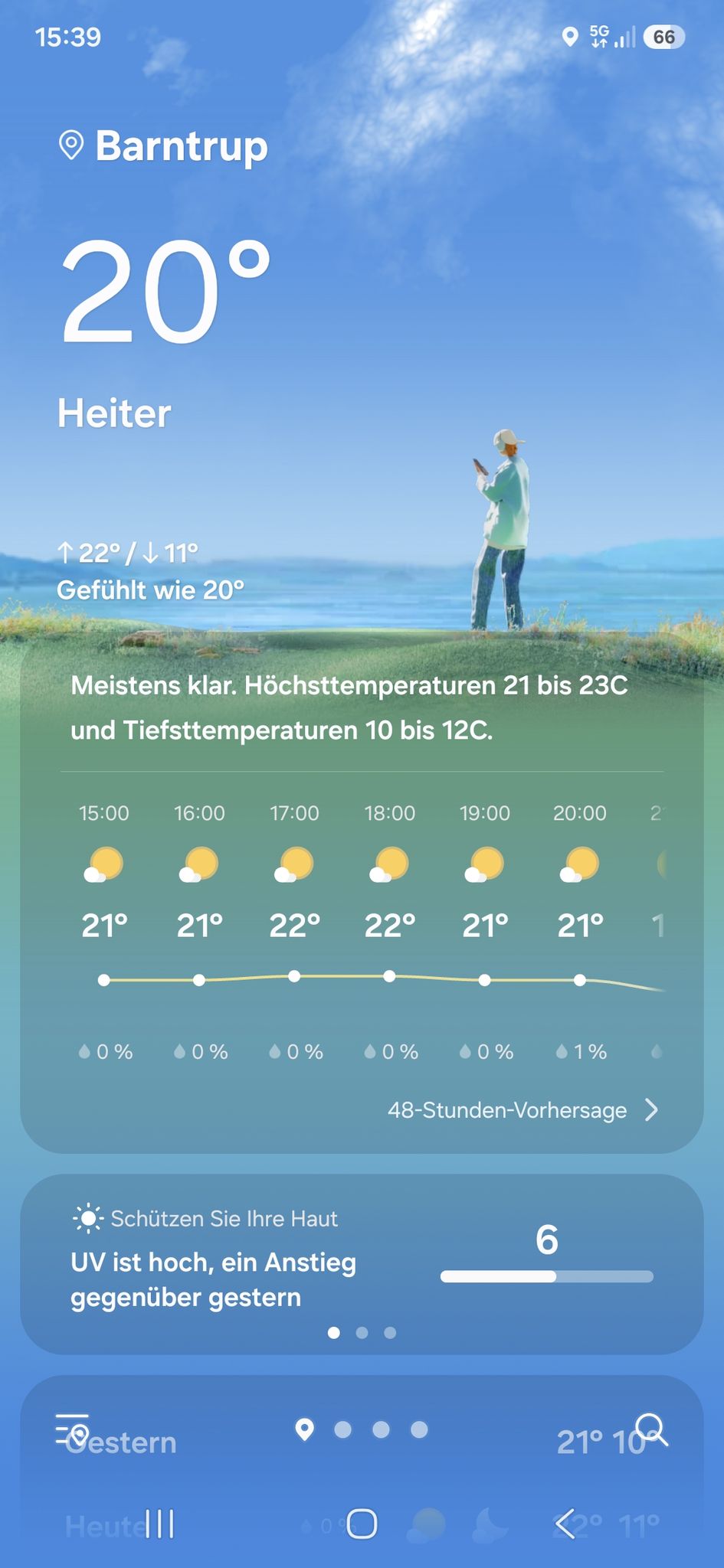Select the 18:00 hourly forecast entry

[x=389, y=932]
